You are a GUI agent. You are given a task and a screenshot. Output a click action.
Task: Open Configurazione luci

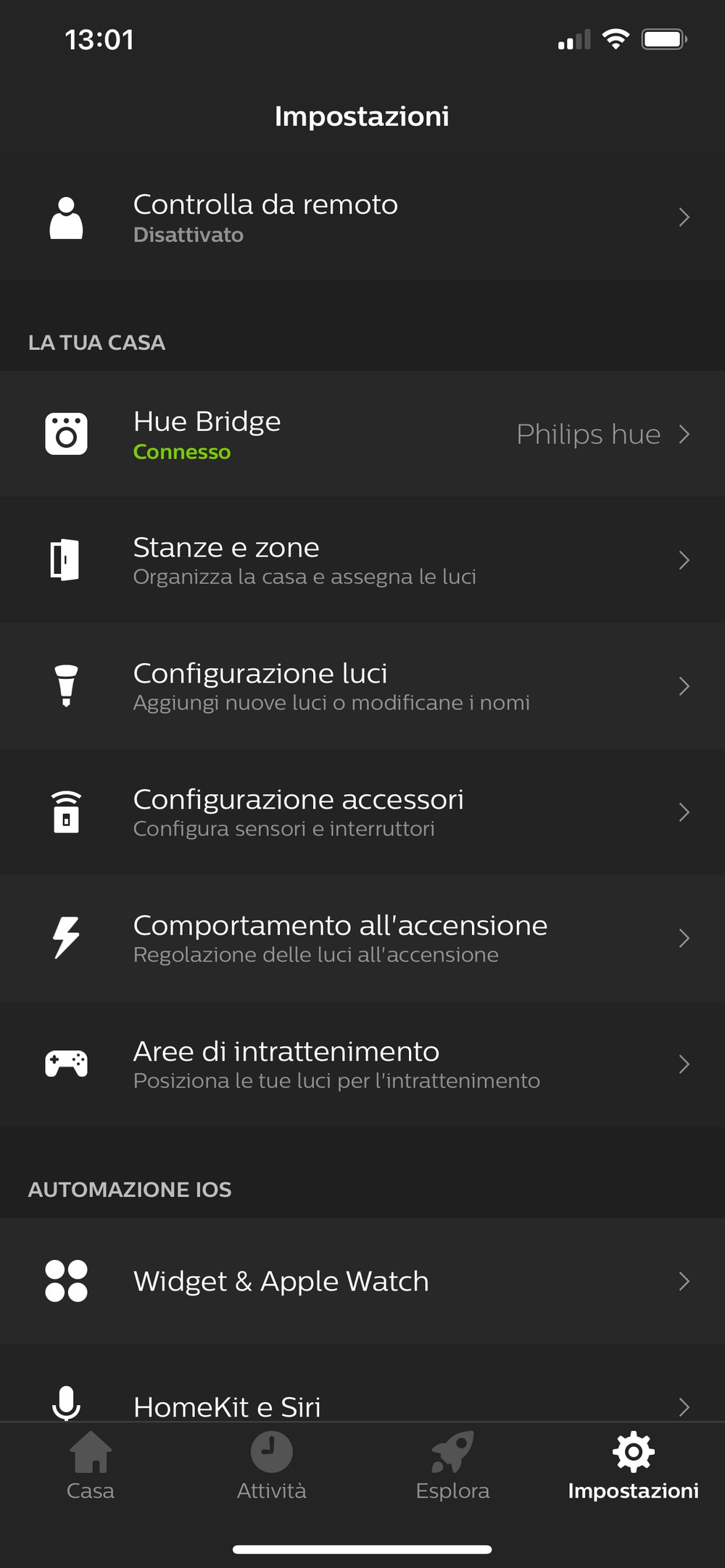click(362, 686)
